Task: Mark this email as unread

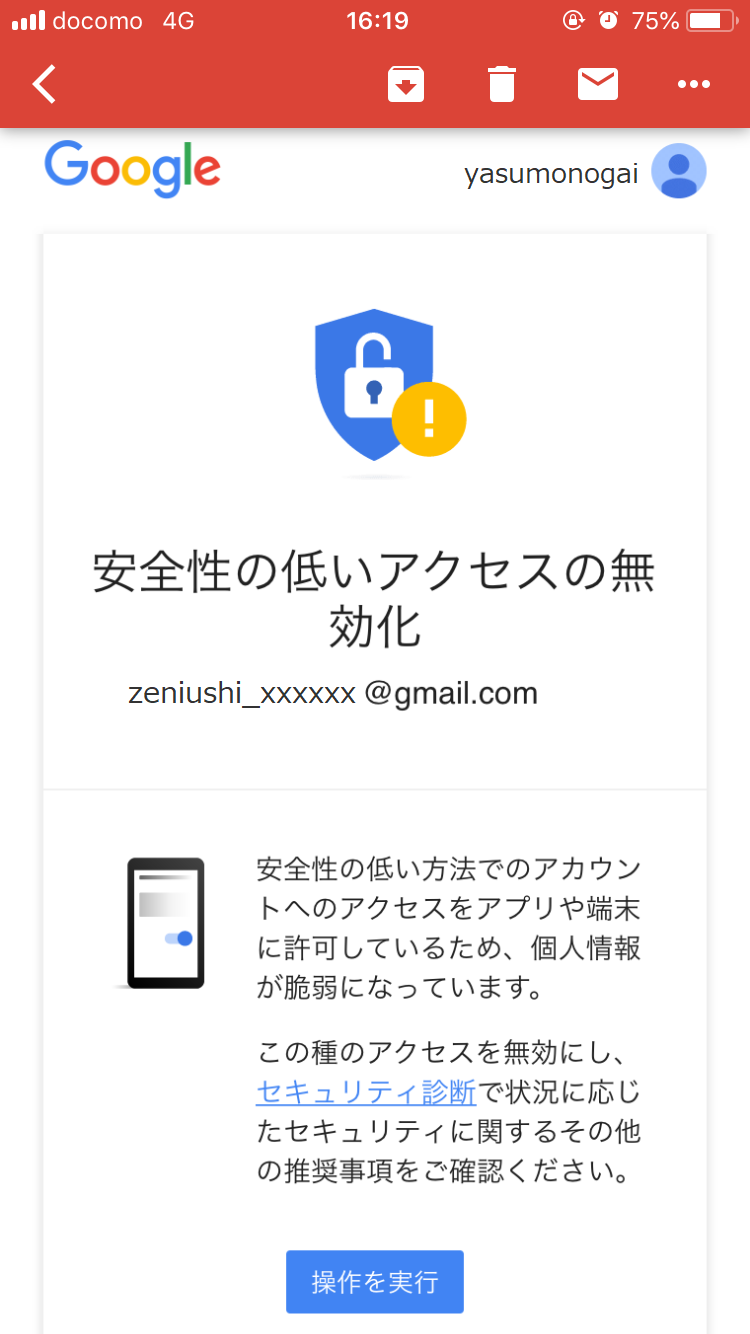Action: 598,85
